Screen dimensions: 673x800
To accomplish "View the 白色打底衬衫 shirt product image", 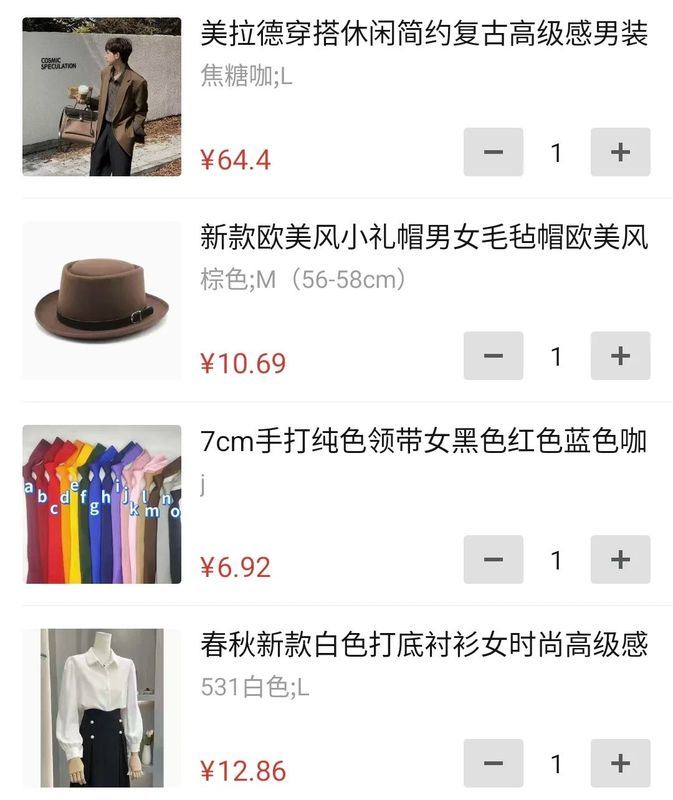I will pos(102,709).
